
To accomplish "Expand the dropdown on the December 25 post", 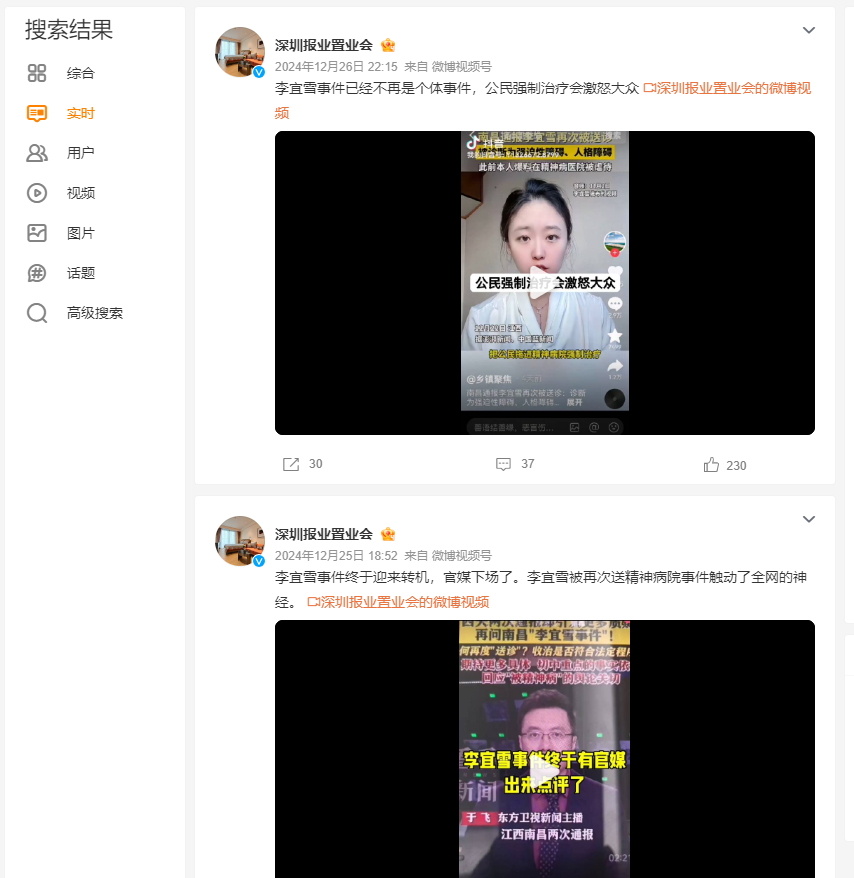I will click(x=809, y=519).
